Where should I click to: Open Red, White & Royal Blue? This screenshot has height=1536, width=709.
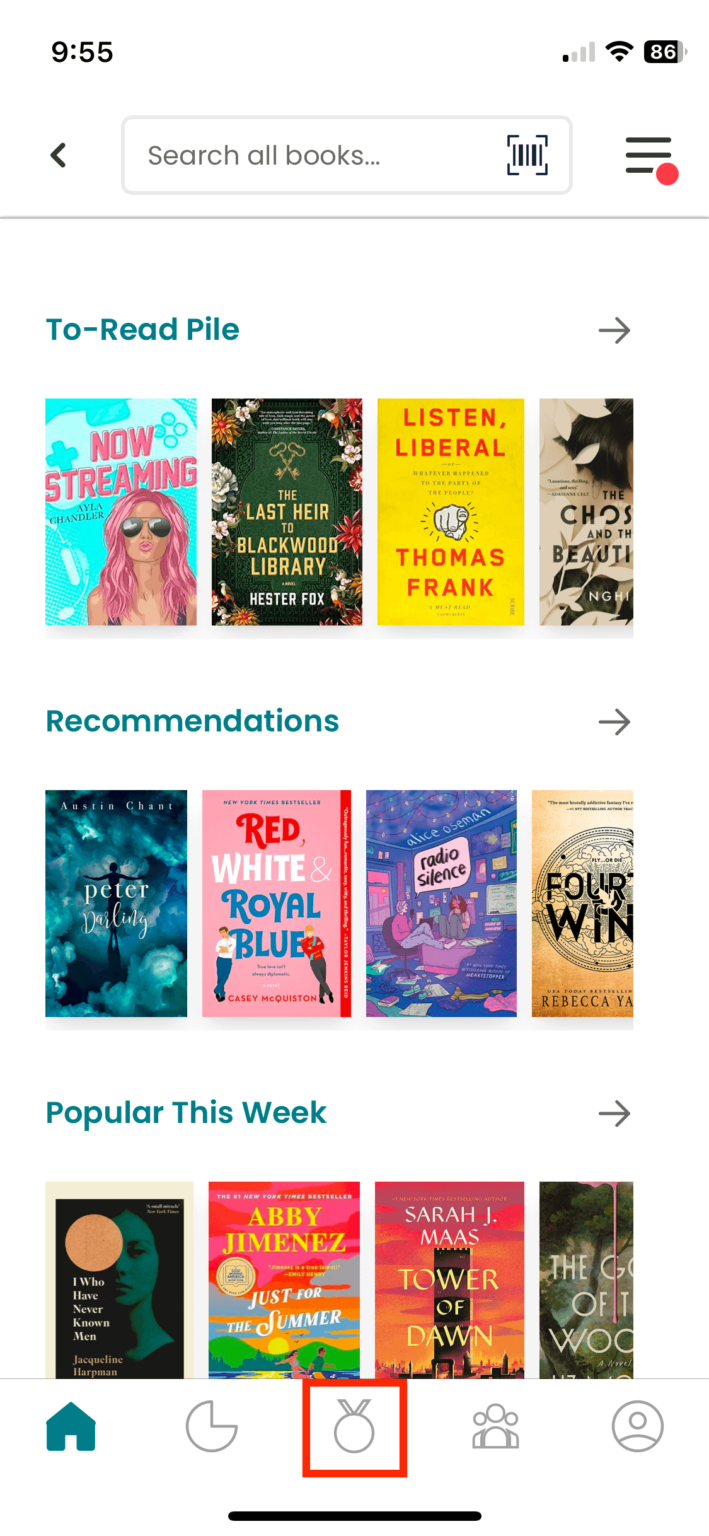276,903
